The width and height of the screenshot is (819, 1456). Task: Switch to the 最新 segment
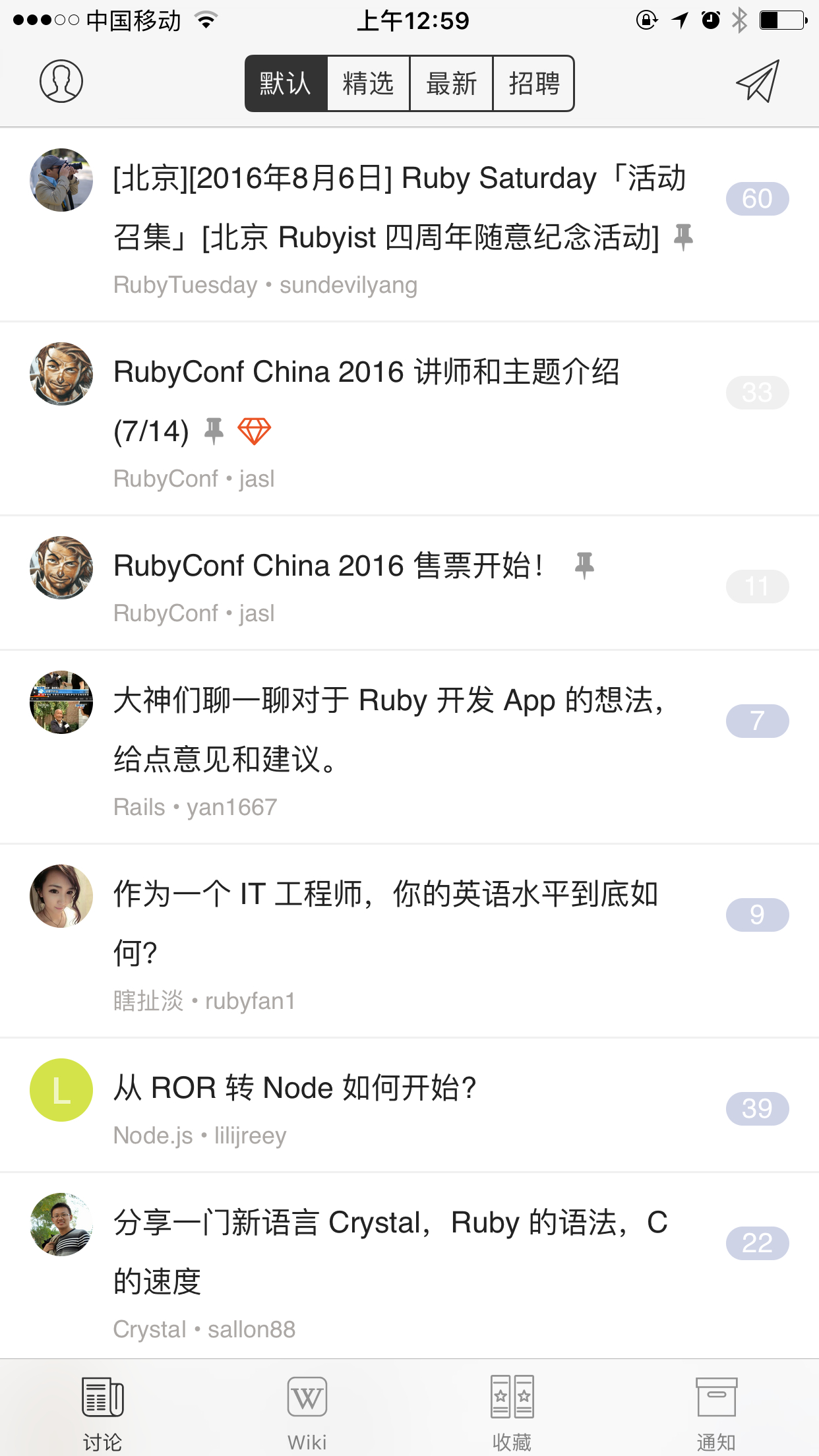451,84
